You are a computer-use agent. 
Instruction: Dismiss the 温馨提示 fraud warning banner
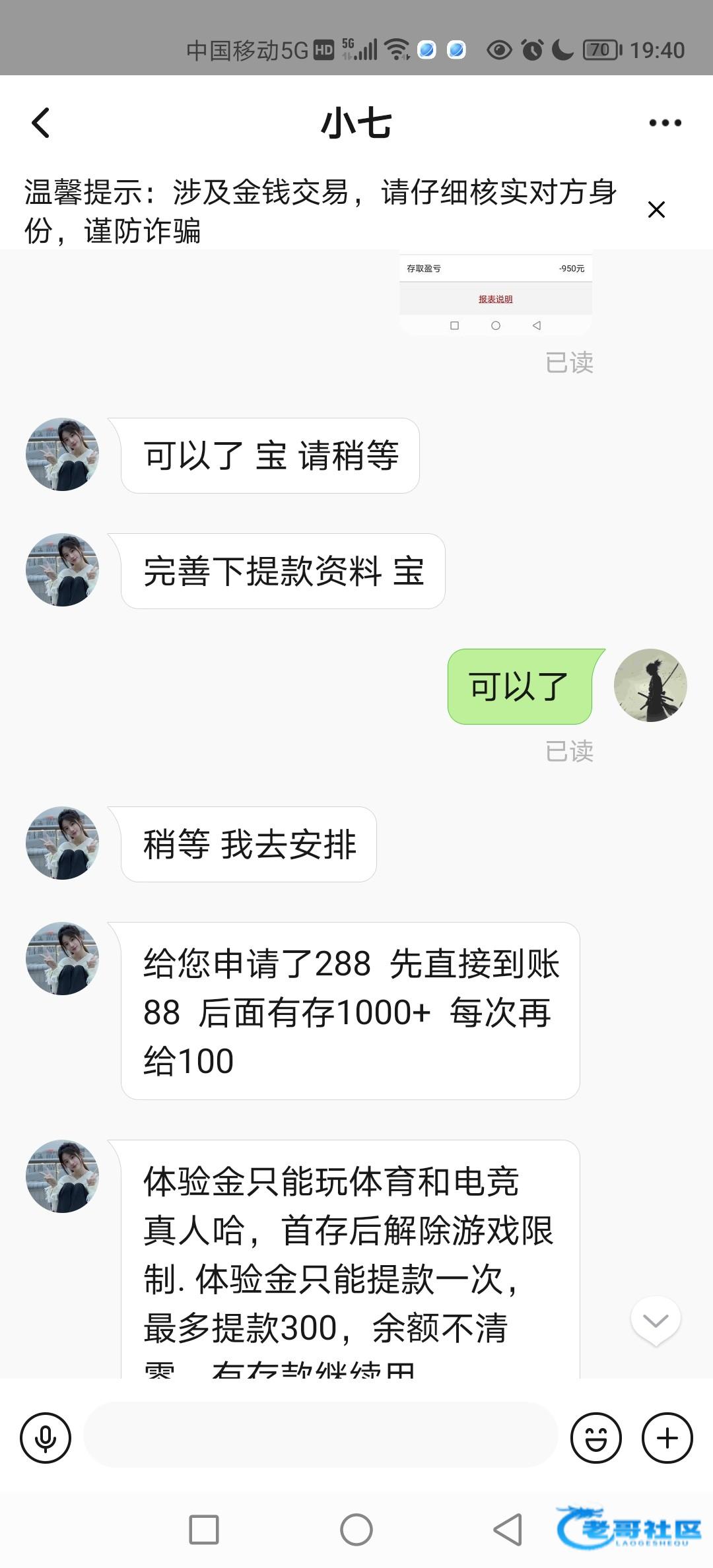[656, 210]
